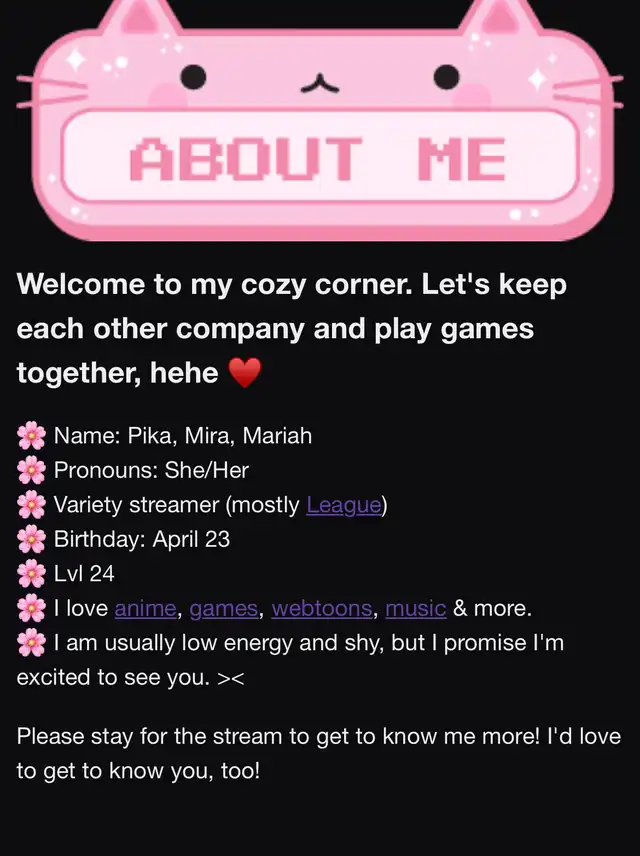Open the games link

(x=223, y=608)
